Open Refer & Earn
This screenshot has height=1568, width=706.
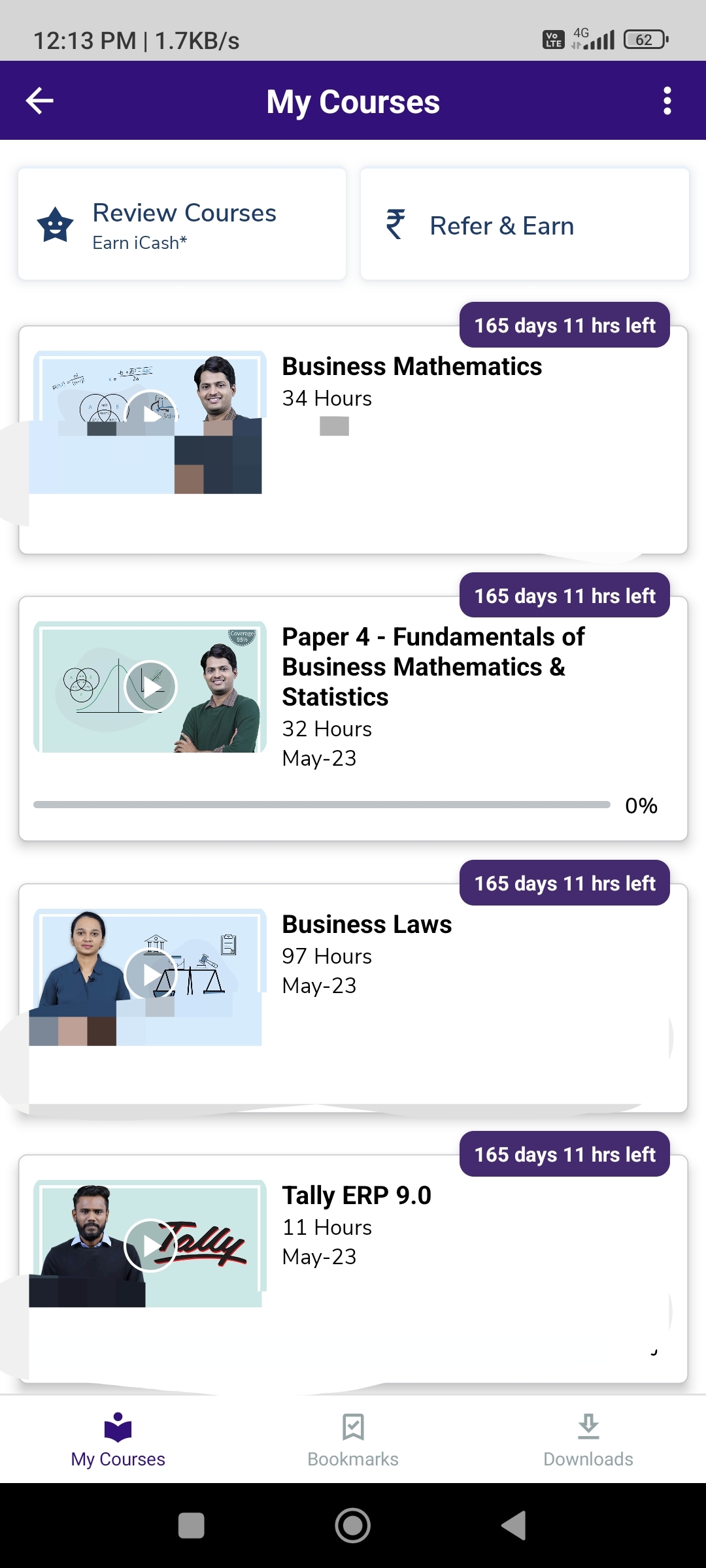(x=524, y=225)
